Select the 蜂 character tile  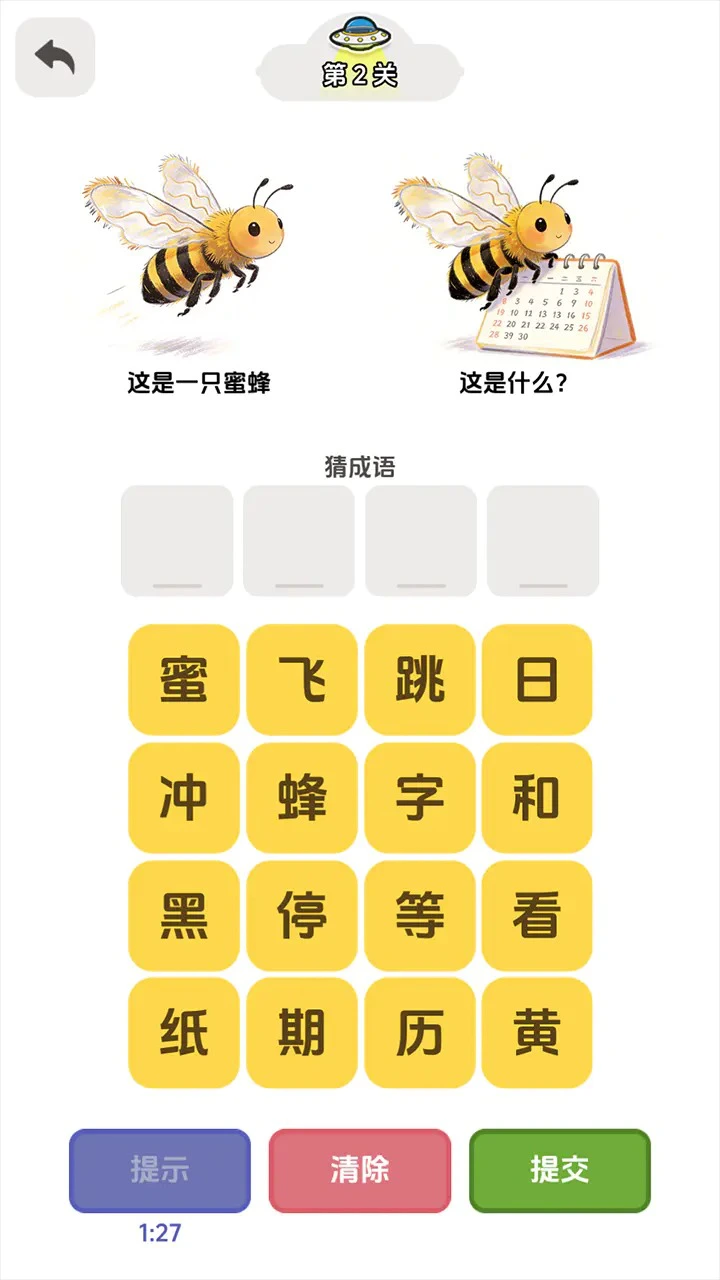(x=301, y=796)
